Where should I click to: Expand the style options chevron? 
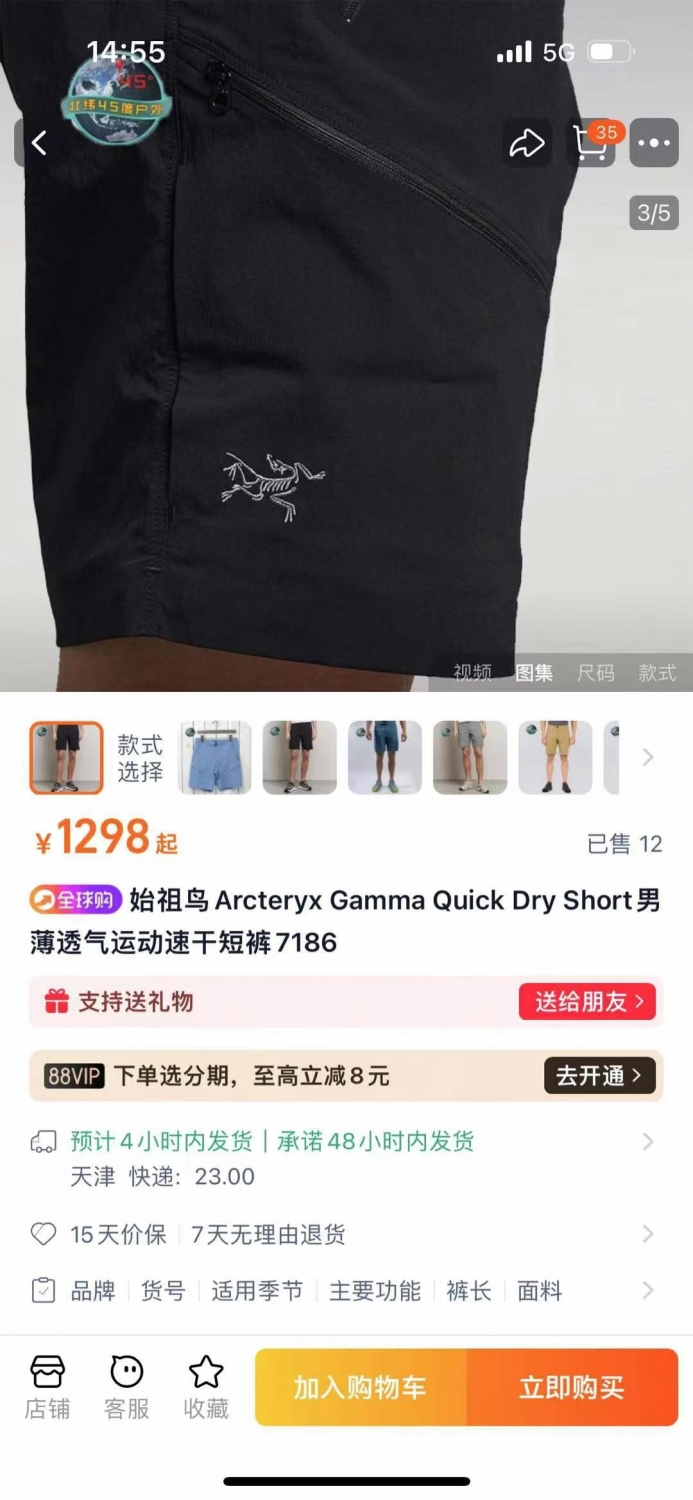648,757
